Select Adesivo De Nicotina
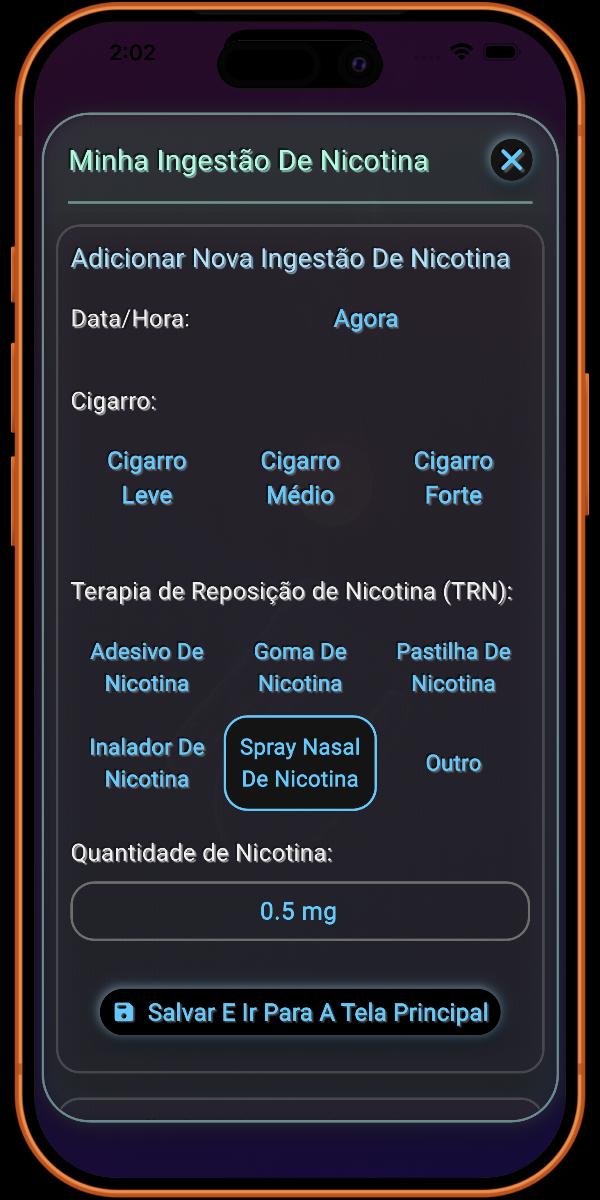This screenshot has height=1200, width=600. click(x=147, y=667)
